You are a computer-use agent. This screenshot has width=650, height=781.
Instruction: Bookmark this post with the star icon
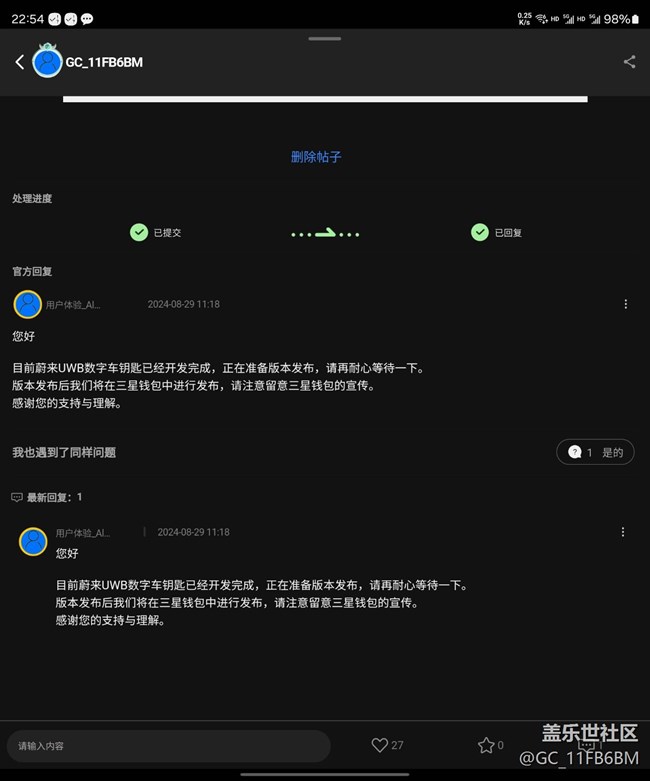tap(486, 745)
